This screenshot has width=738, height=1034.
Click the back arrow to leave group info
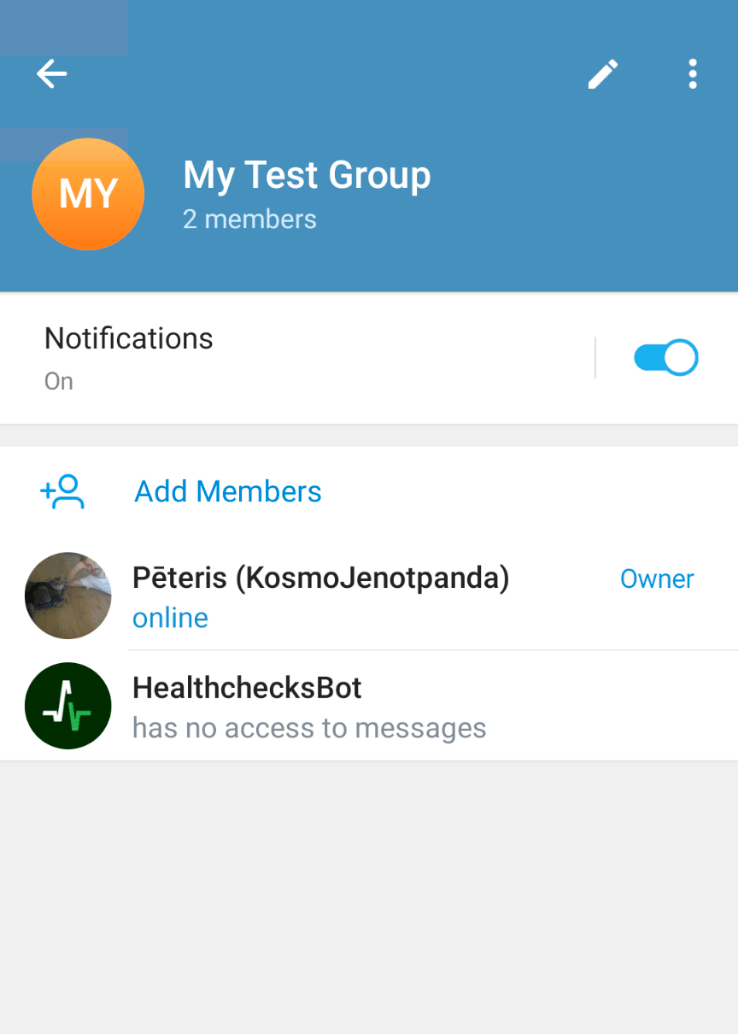click(x=51, y=74)
